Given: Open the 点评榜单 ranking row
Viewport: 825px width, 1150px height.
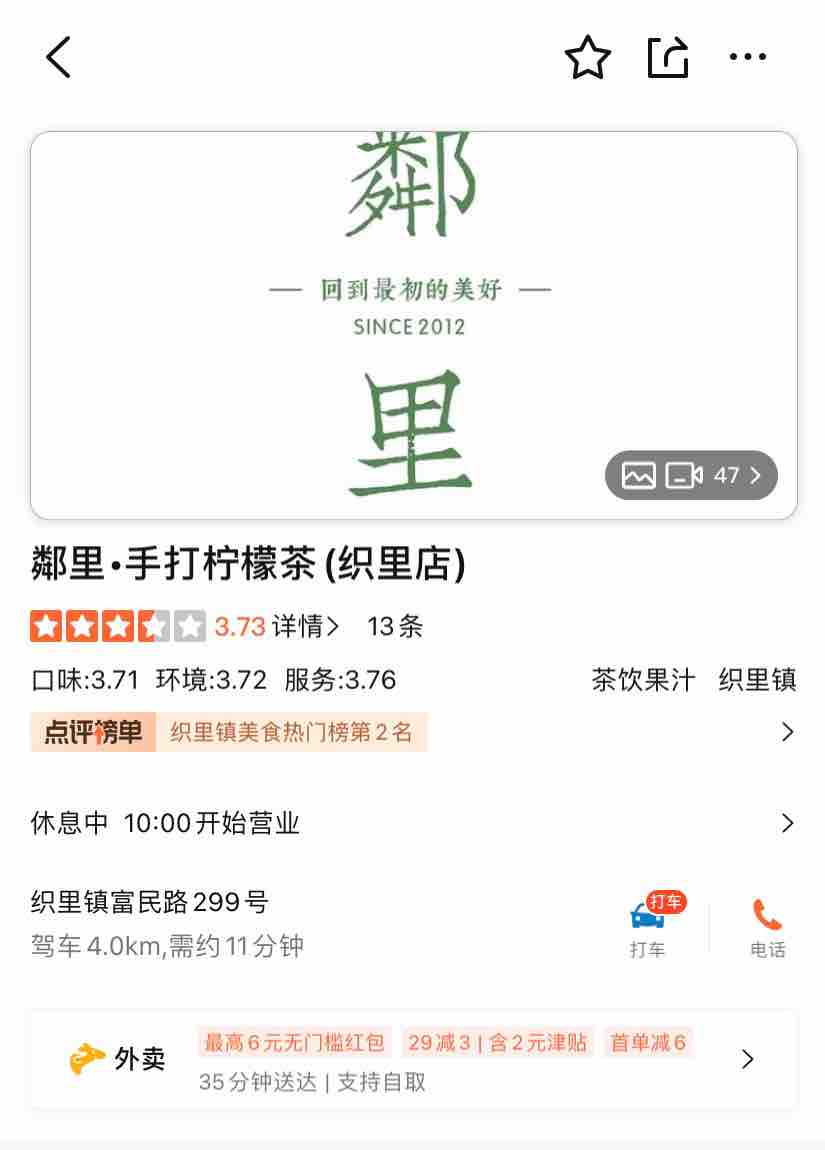Looking at the screenshot, I should [x=412, y=732].
